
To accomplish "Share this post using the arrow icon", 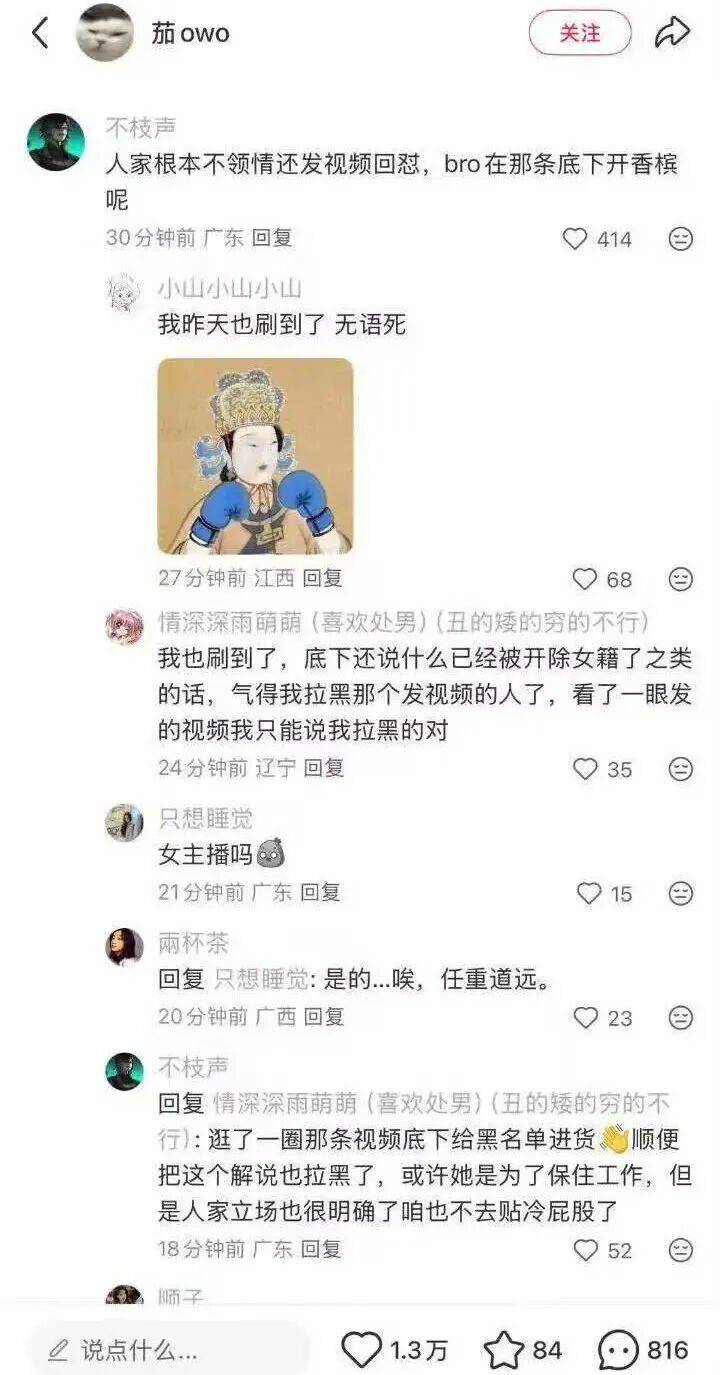I will coord(672,33).
